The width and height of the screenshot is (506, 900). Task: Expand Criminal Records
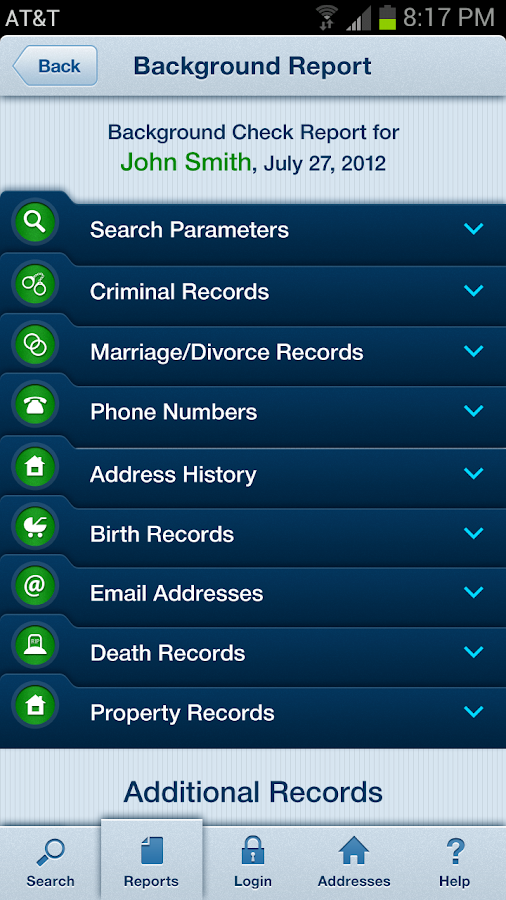[253, 291]
